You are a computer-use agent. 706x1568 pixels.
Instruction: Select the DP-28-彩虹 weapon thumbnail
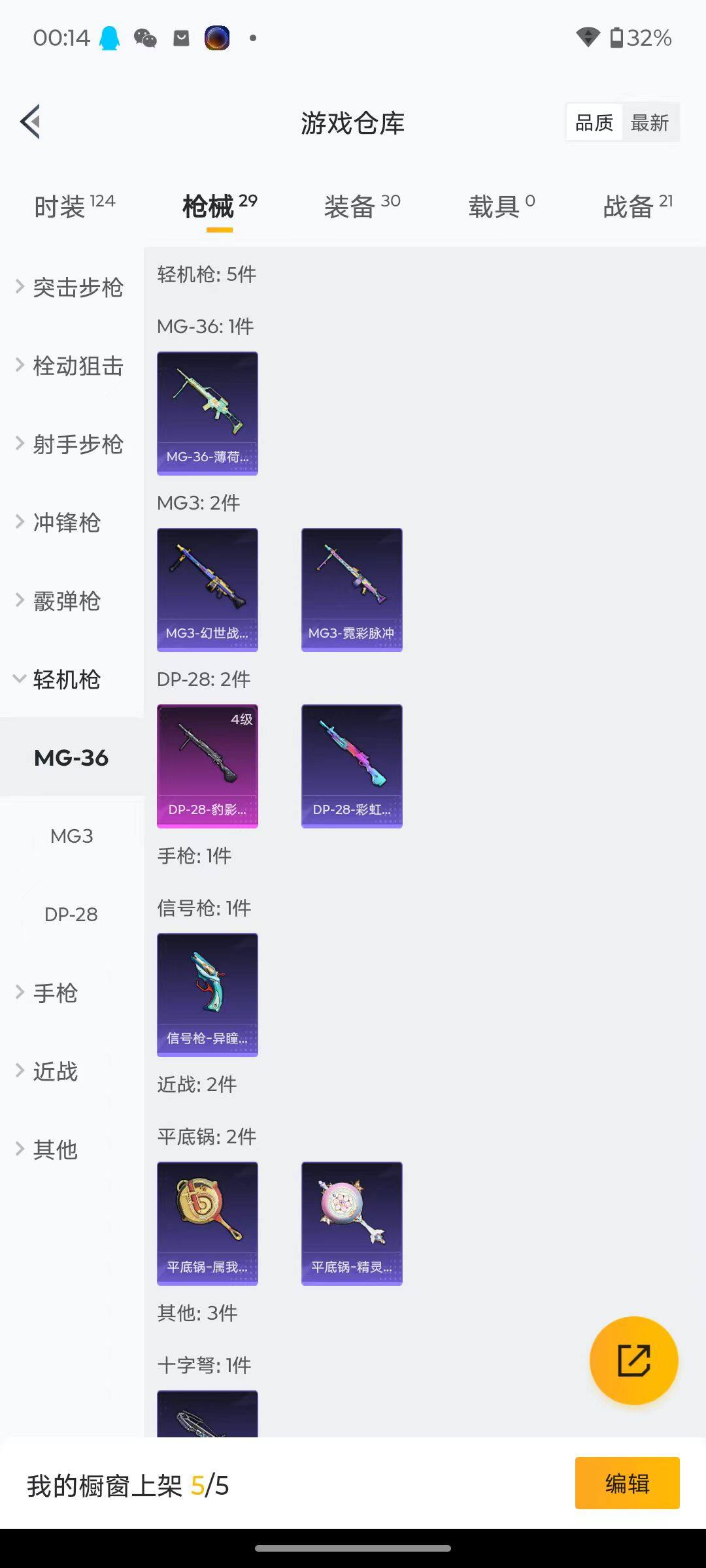352,766
